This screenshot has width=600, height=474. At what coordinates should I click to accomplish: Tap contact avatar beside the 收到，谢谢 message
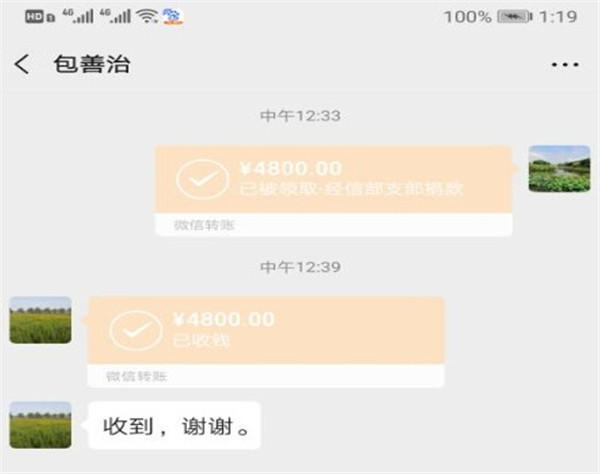[x=40, y=425]
